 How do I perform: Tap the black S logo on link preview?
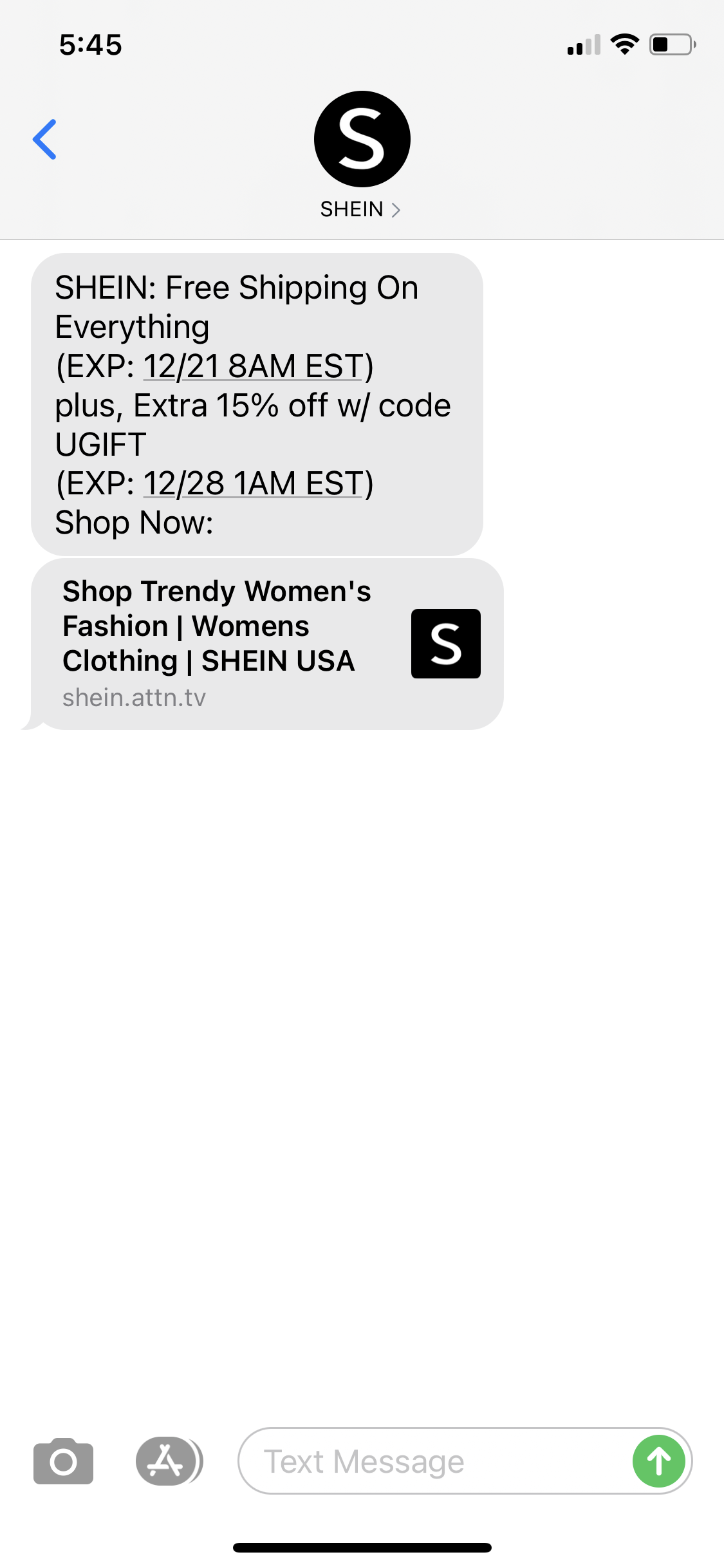(446, 644)
